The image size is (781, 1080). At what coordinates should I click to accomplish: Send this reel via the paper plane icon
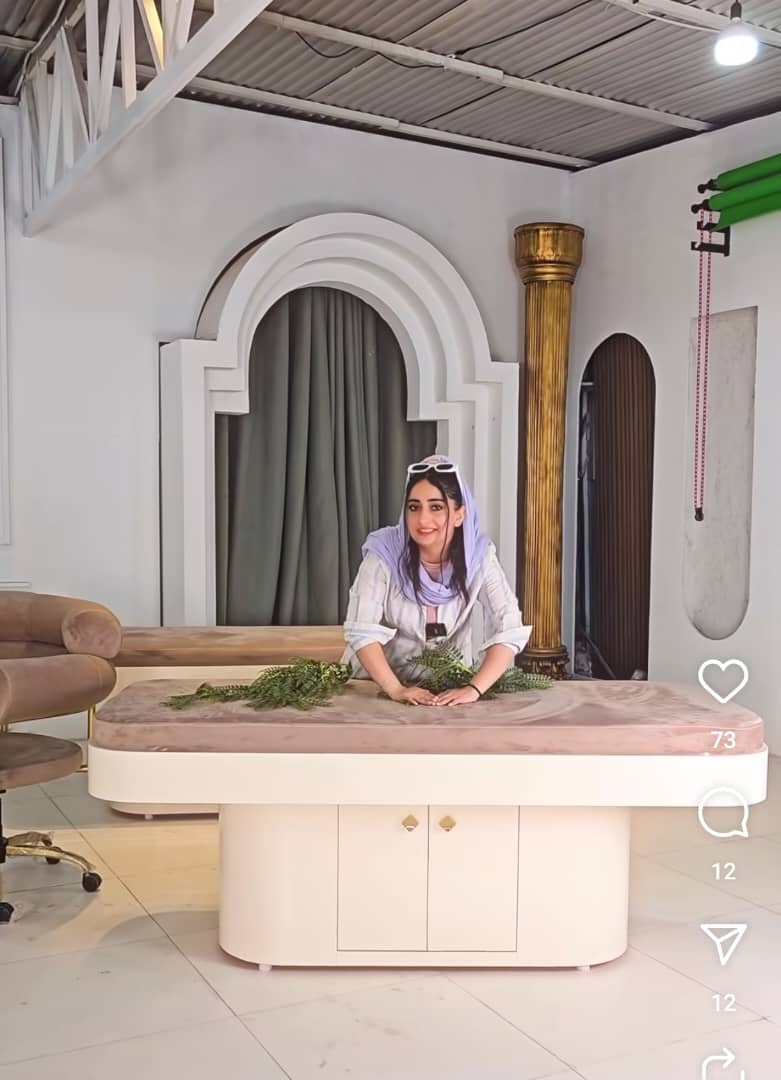coord(722,943)
